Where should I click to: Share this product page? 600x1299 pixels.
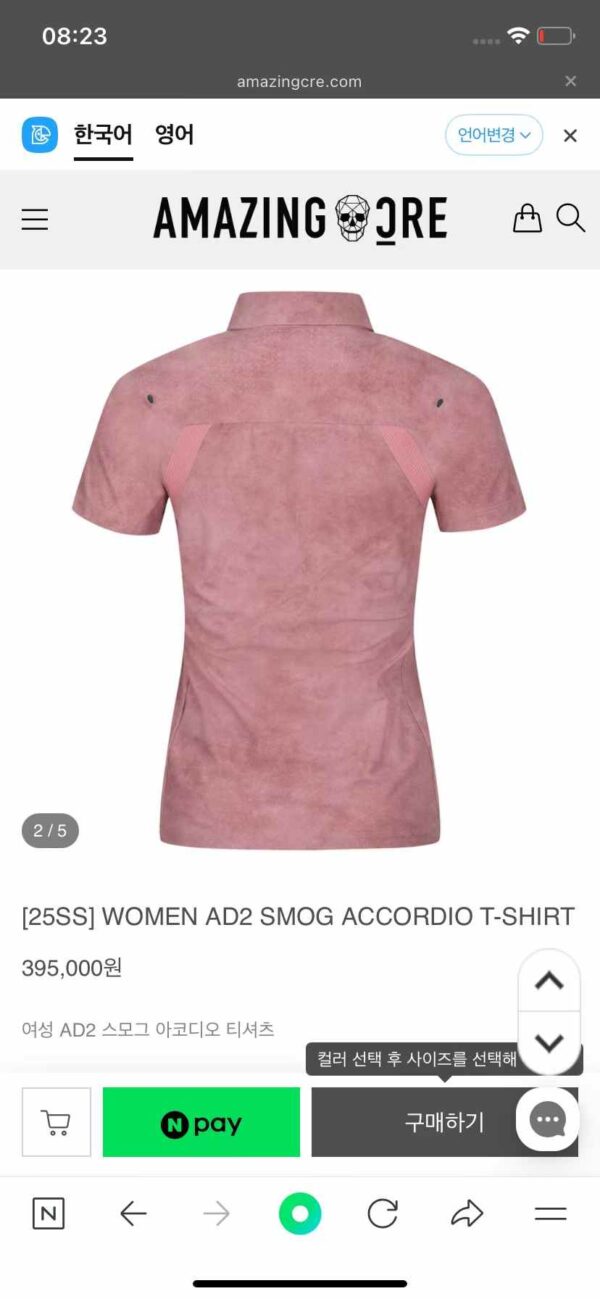pos(466,1214)
